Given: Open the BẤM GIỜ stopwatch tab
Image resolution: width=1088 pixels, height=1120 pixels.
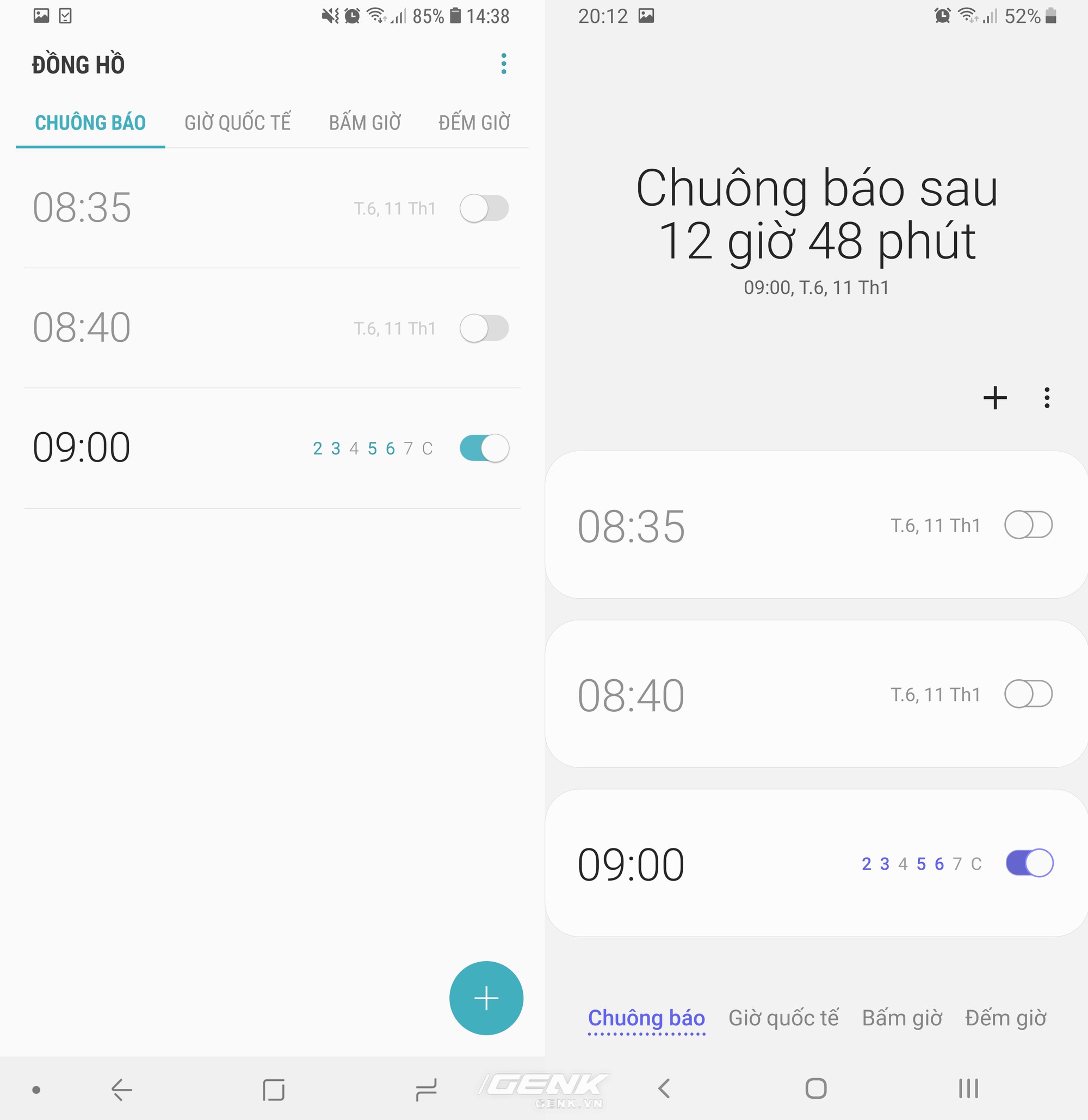Looking at the screenshot, I should tap(364, 122).
